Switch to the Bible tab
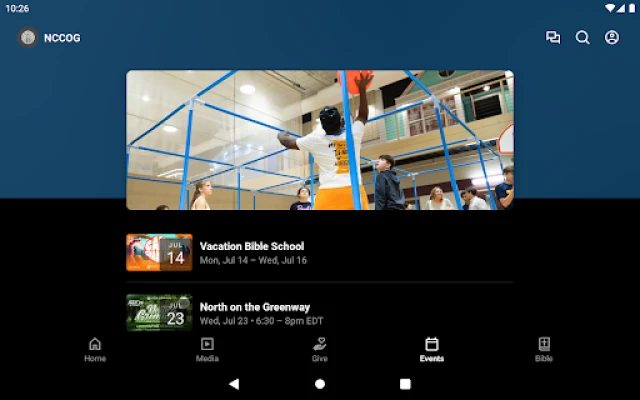 (x=544, y=349)
